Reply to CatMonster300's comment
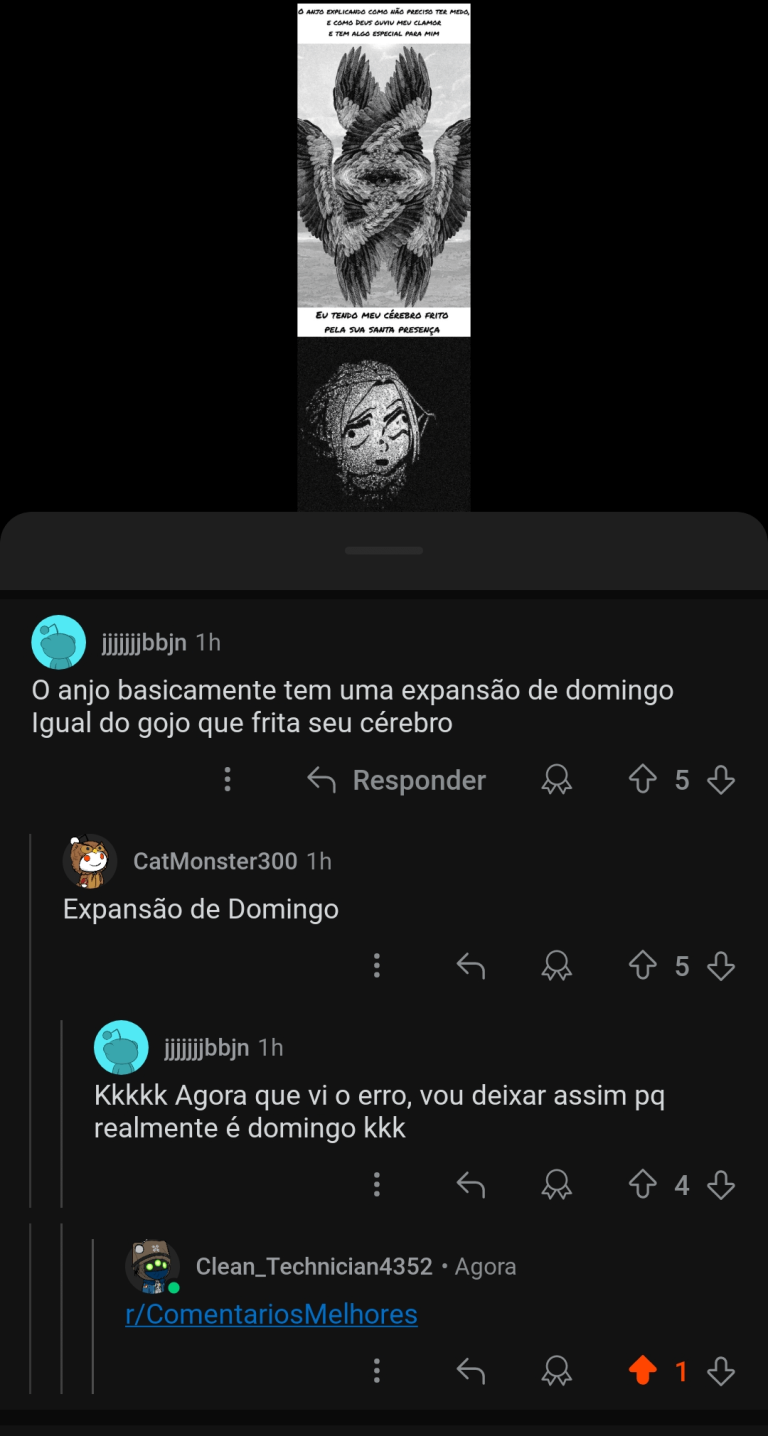 tap(470, 966)
